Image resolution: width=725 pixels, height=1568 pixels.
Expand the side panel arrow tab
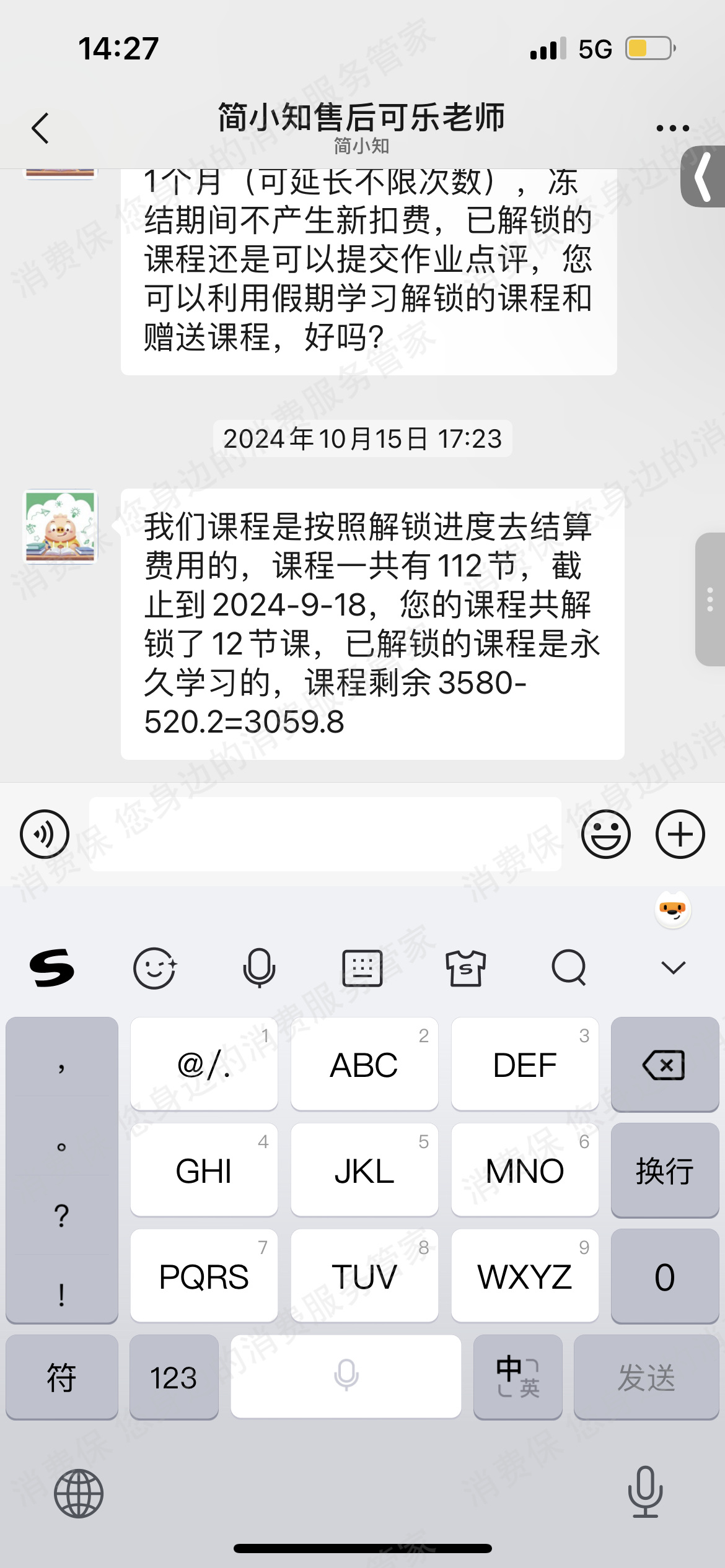705,177
